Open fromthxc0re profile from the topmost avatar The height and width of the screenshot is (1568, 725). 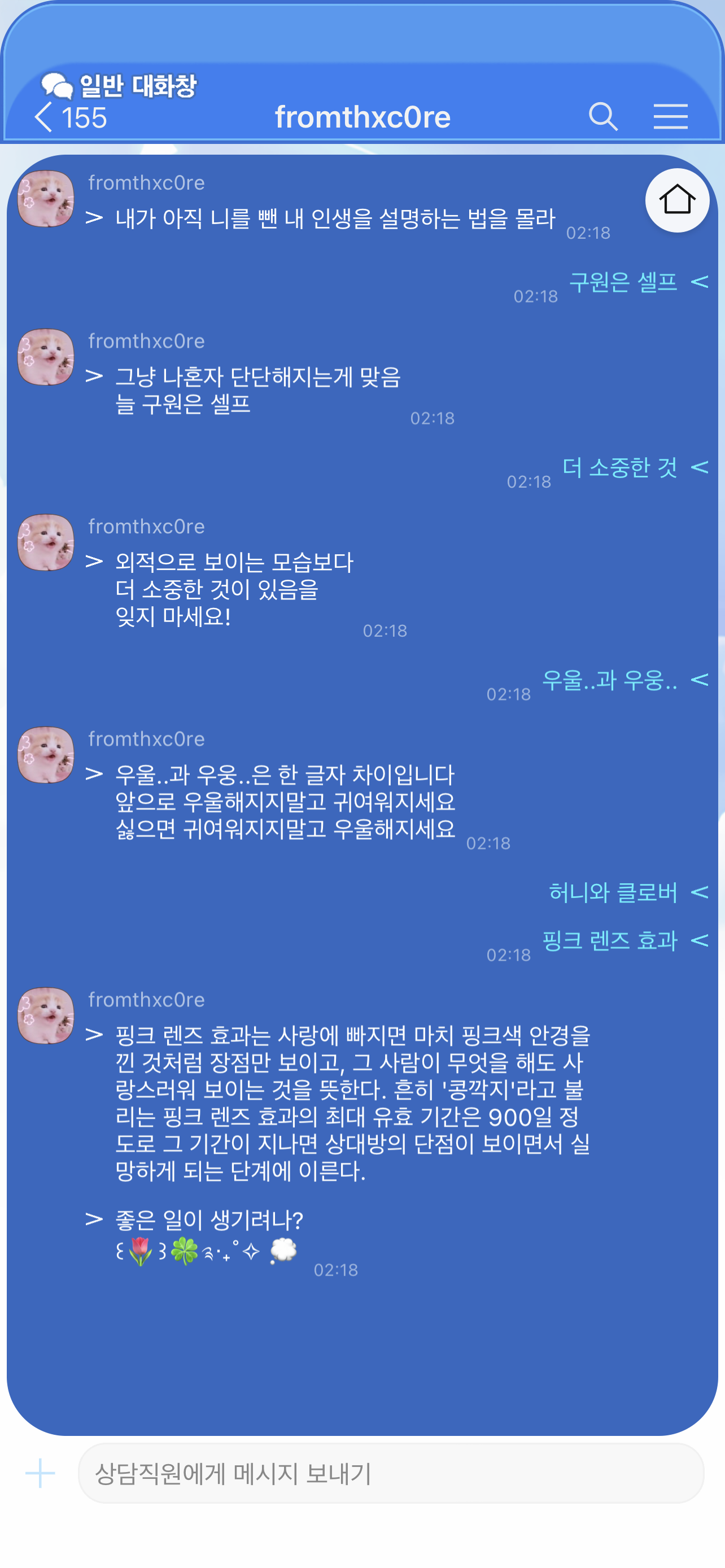click(x=46, y=199)
